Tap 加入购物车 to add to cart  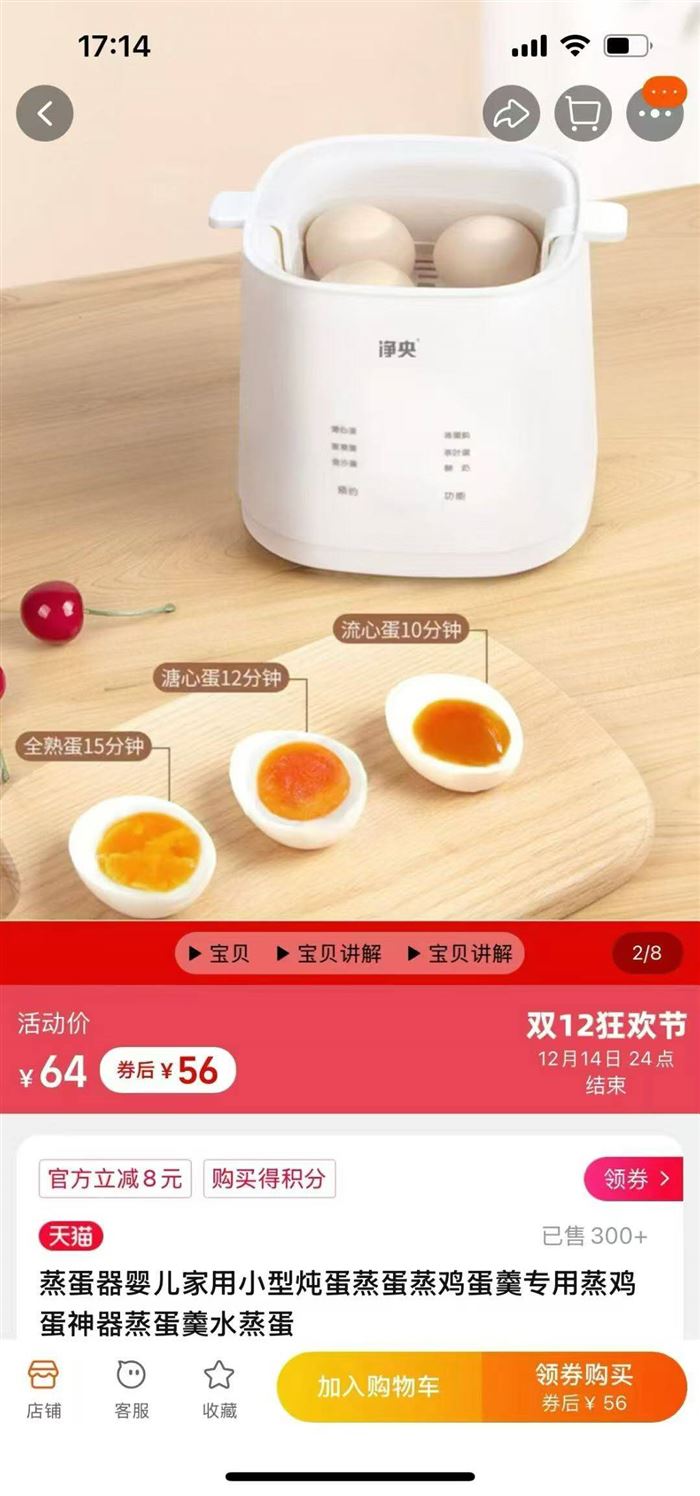(x=379, y=1387)
